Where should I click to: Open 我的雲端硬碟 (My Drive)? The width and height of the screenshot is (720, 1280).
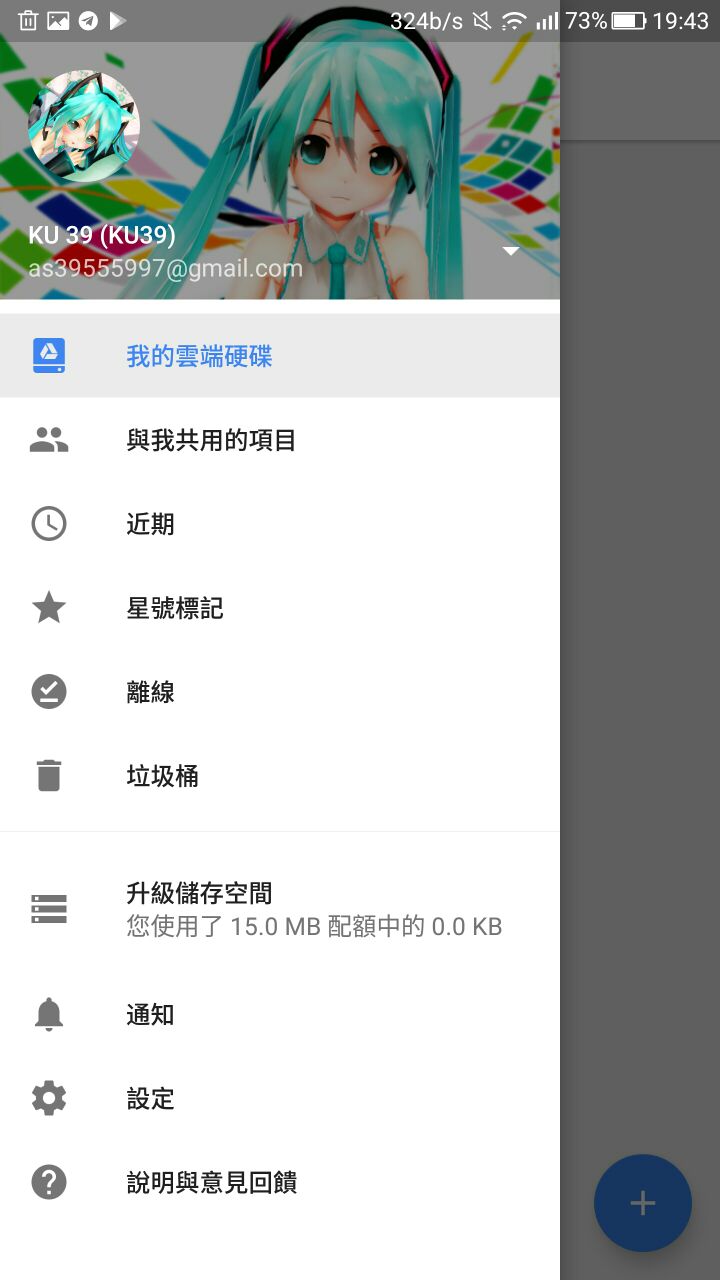pos(199,356)
